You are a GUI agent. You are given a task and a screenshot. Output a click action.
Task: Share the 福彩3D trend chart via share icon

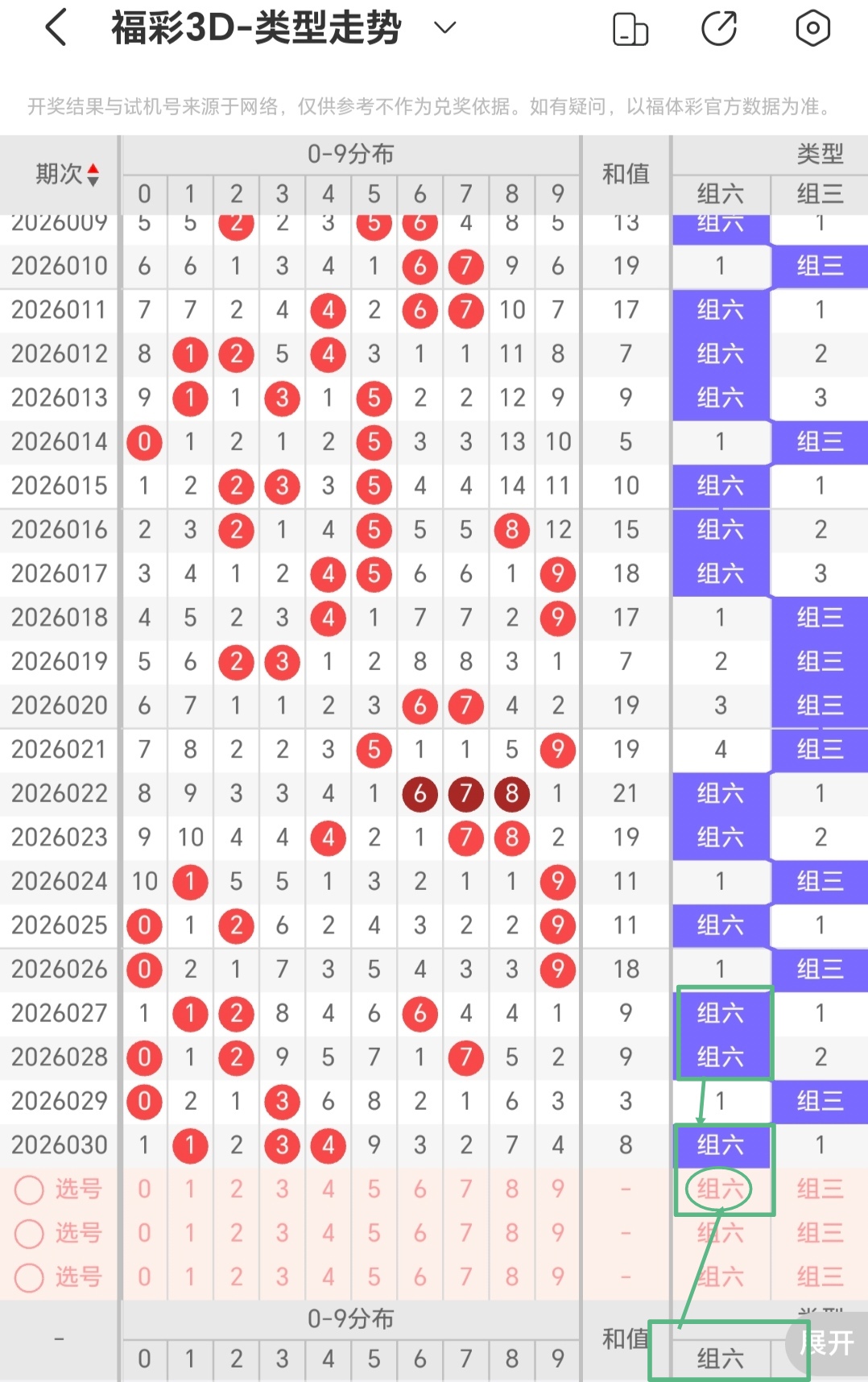[721, 27]
